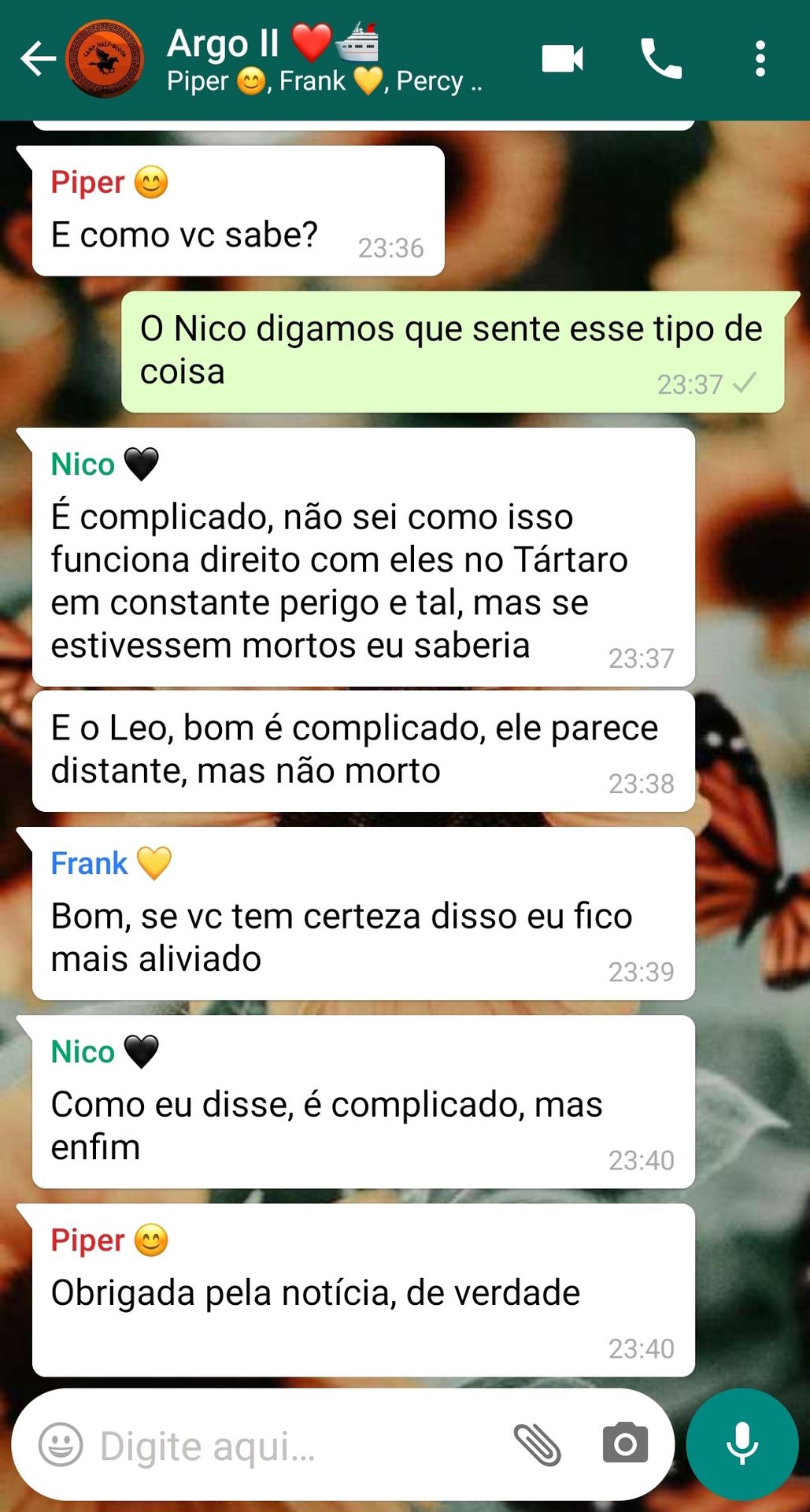
Task: Tap the microphone voice message button
Action: point(742,1444)
